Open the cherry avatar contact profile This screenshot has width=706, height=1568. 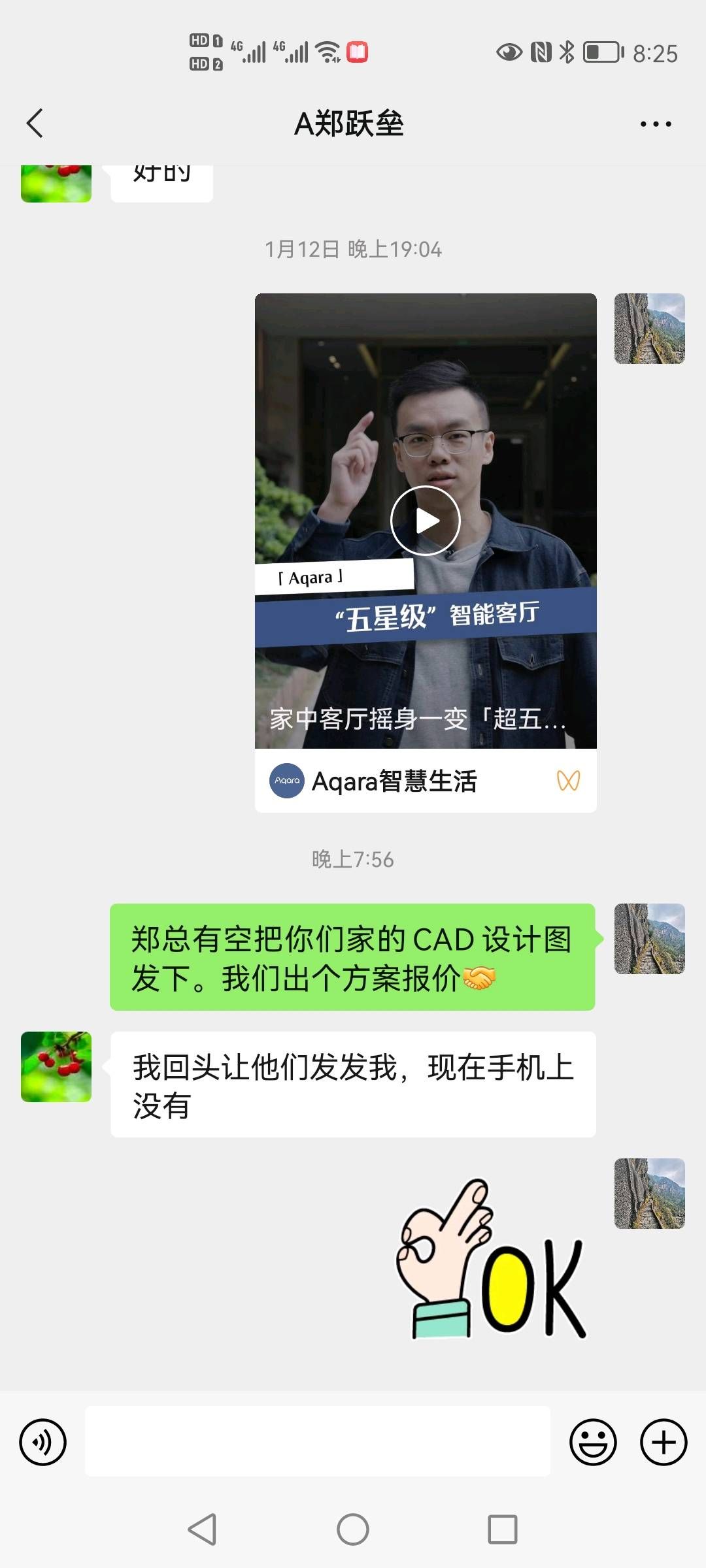[x=56, y=1067]
